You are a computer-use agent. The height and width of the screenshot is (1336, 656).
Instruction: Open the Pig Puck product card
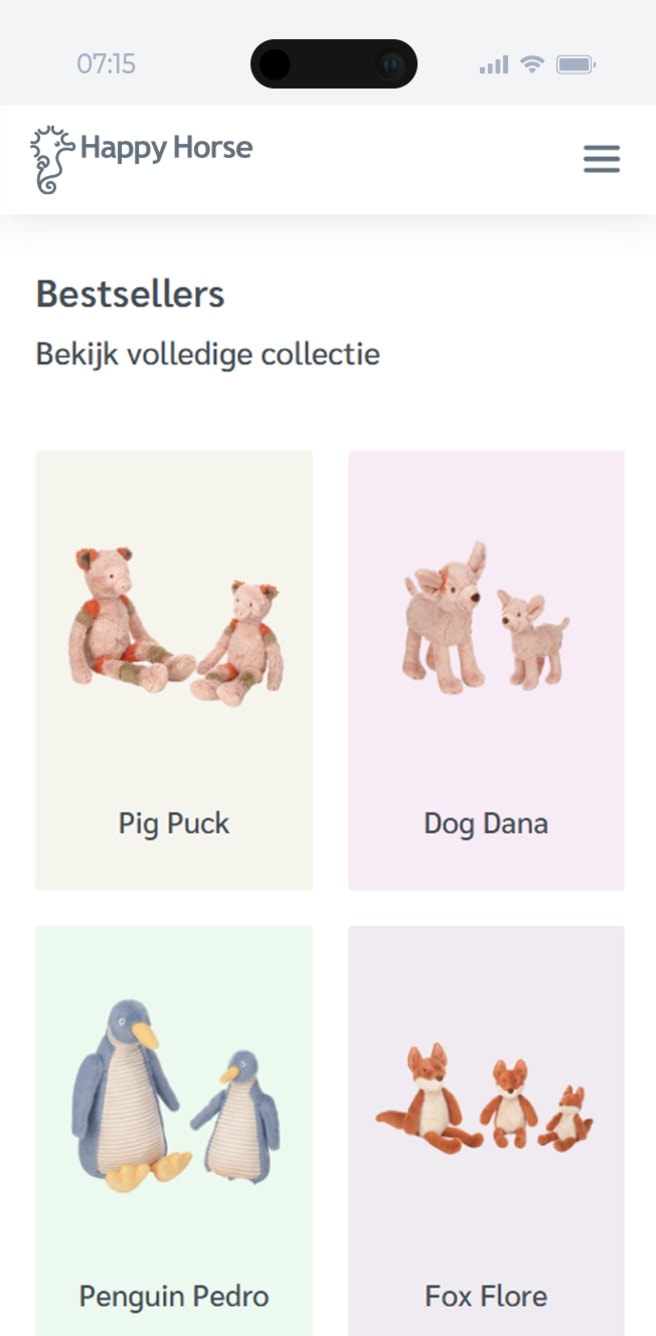click(x=174, y=670)
